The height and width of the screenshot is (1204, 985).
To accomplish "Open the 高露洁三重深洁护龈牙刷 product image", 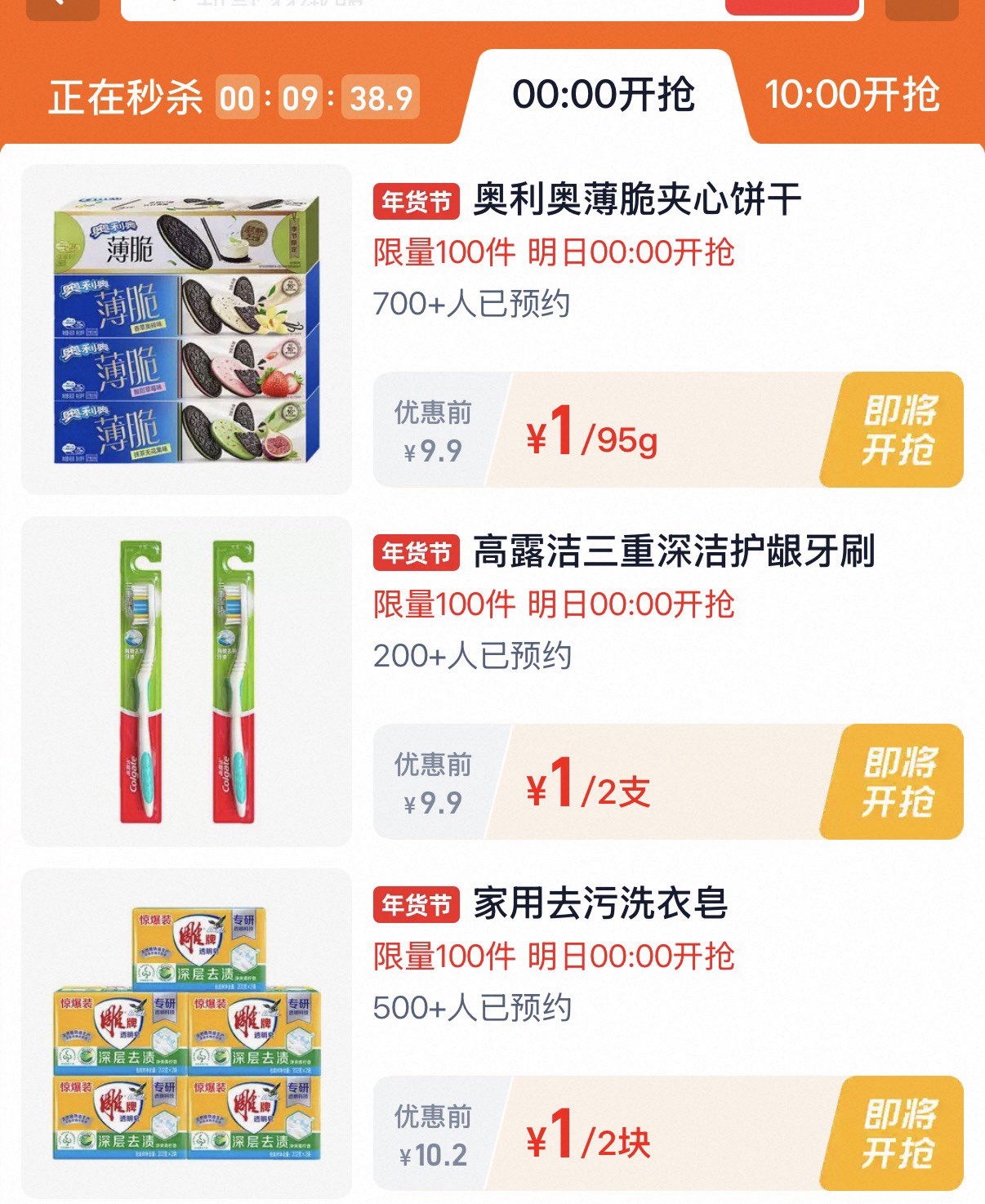I will click(x=186, y=681).
